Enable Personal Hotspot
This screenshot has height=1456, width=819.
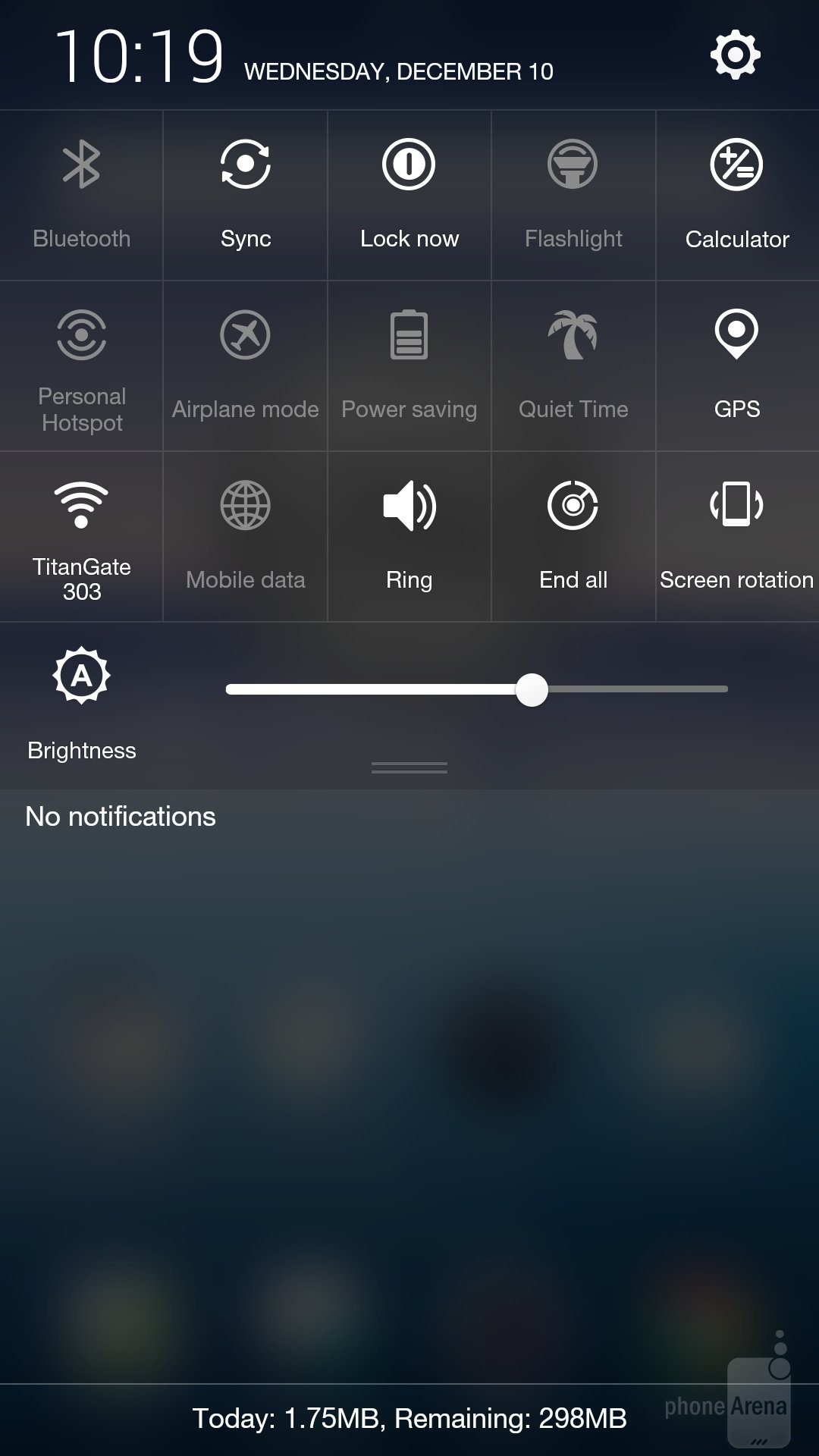tap(81, 366)
